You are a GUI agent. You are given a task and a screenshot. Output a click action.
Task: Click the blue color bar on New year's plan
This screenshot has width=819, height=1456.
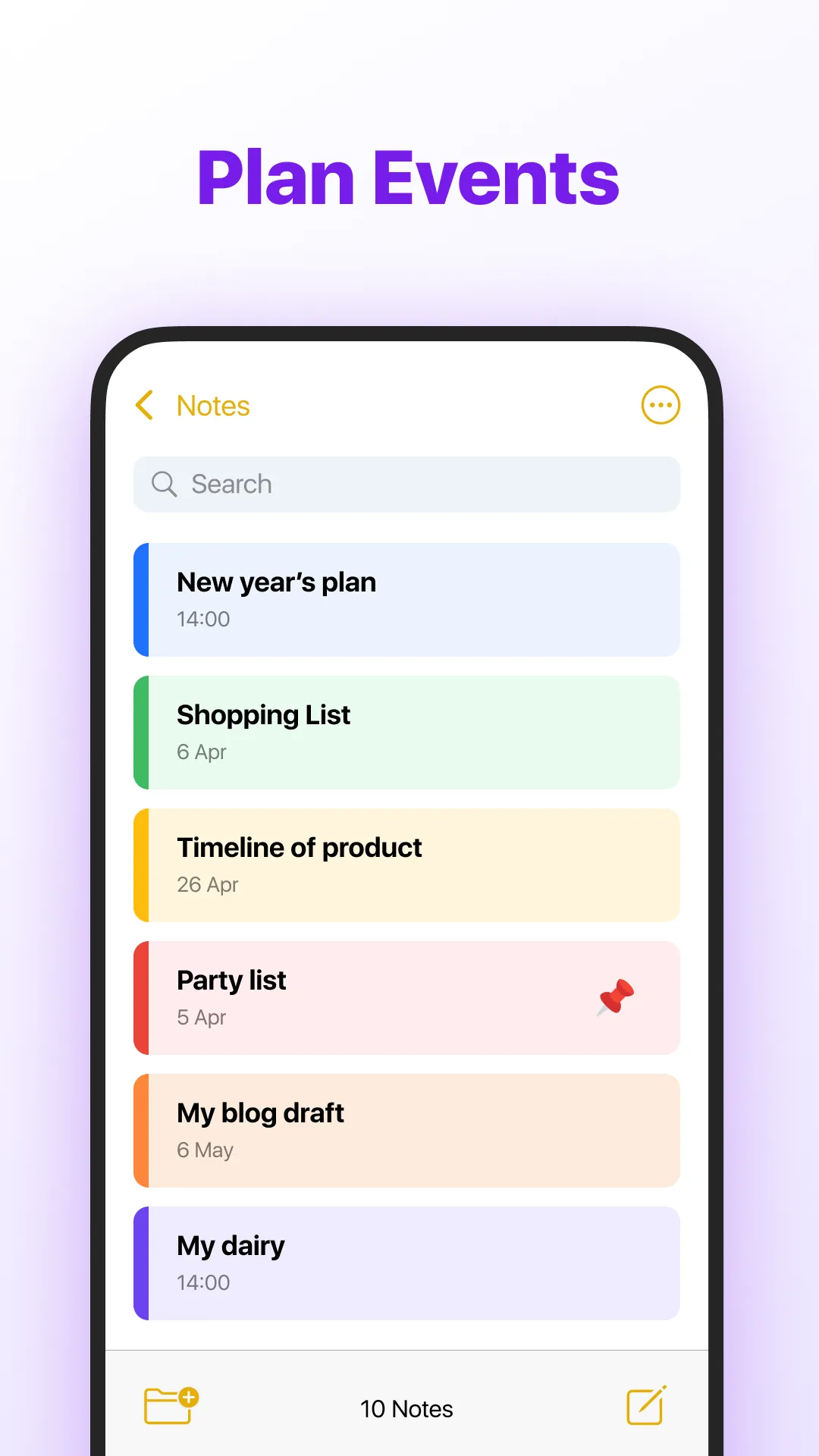point(143,598)
